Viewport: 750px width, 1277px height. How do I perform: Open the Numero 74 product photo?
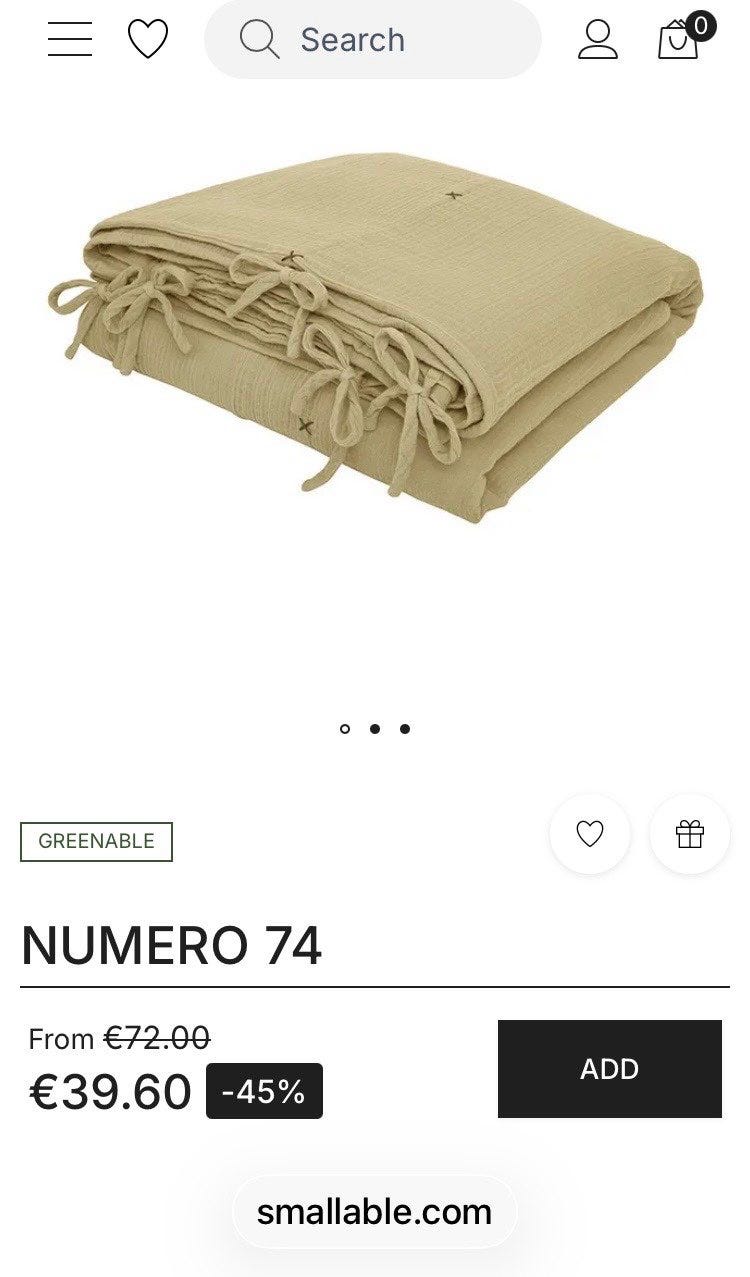coord(376,335)
